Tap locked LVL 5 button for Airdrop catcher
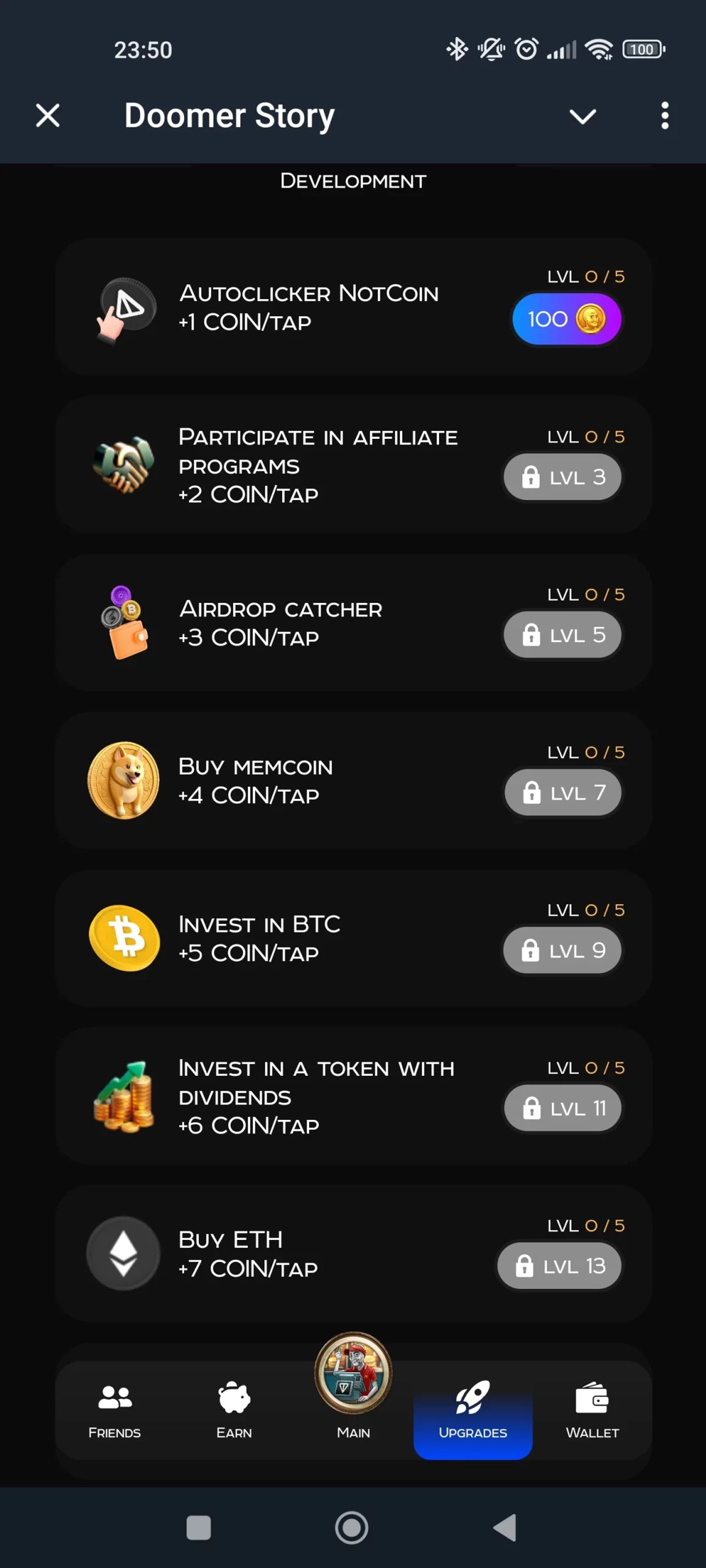The width and height of the screenshot is (706, 1568). click(562, 635)
